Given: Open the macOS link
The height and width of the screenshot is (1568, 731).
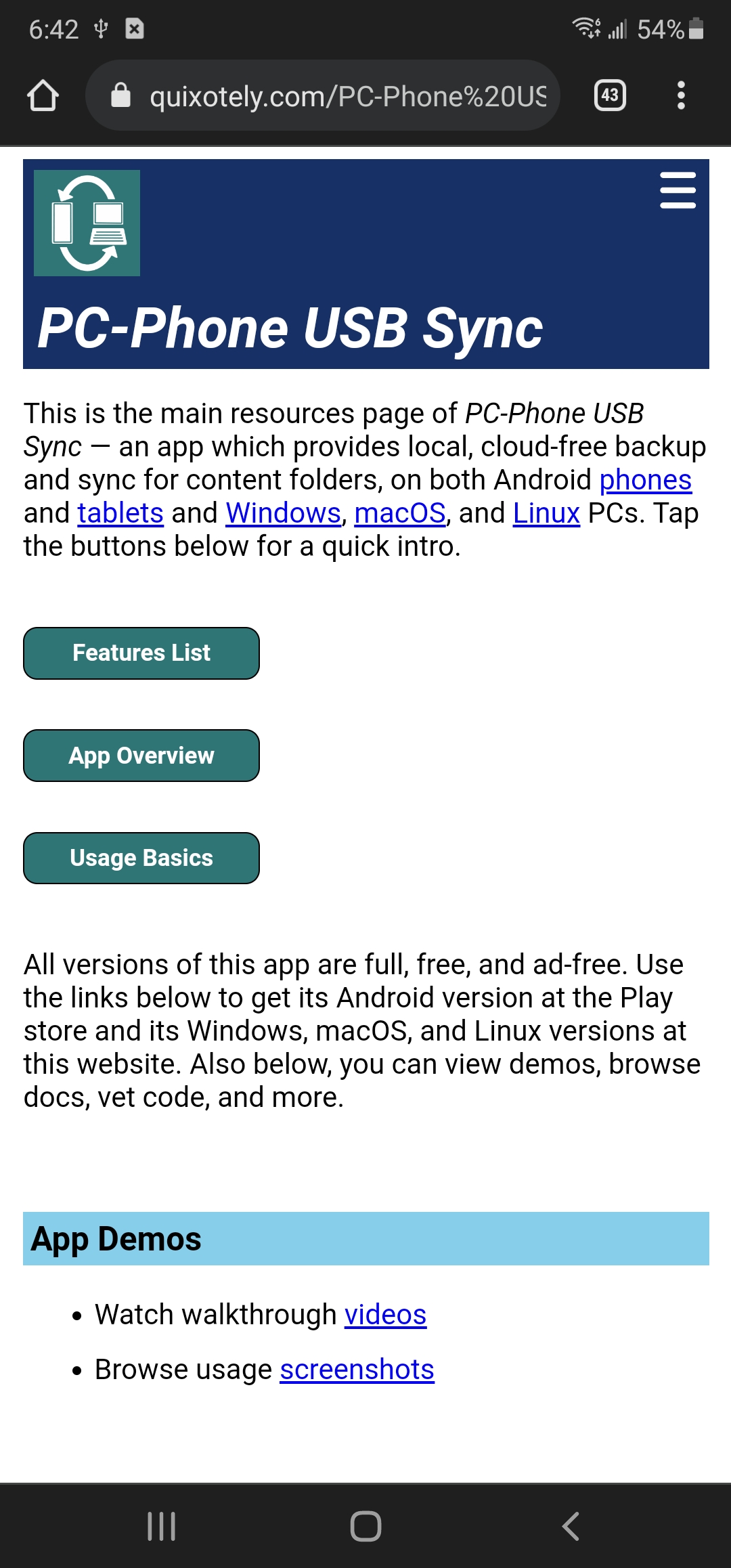Looking at the screenshot, I should [x=400, y=513].
